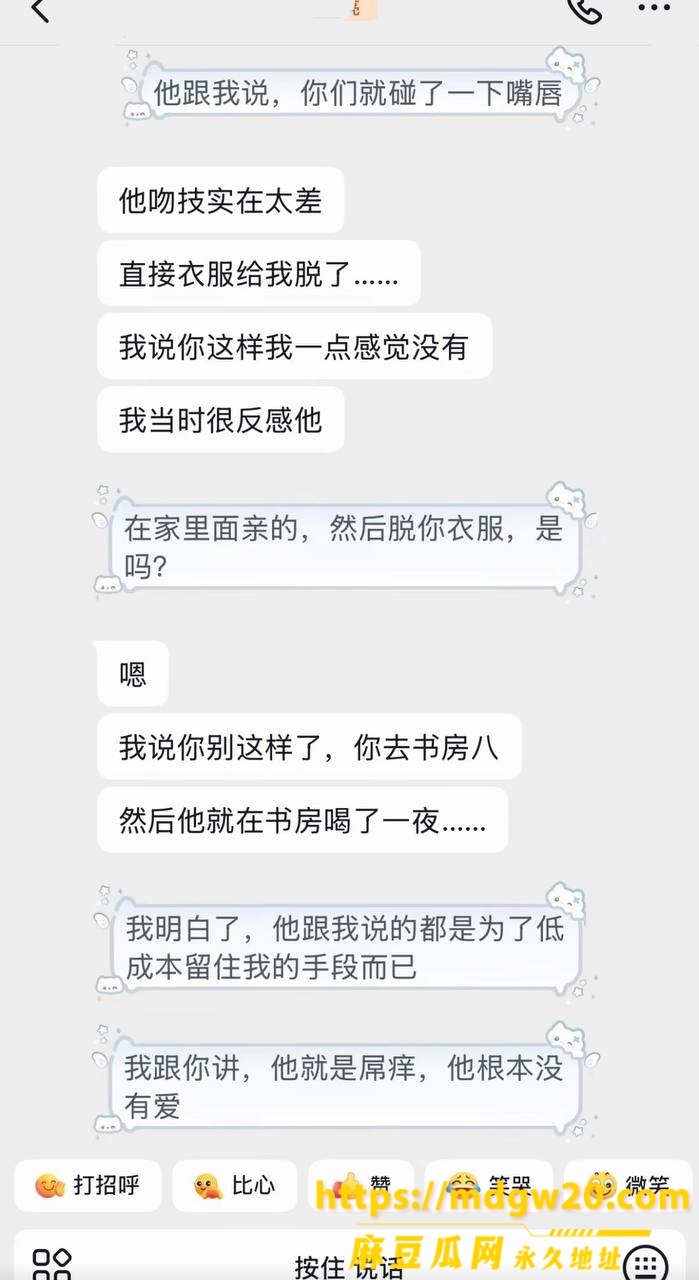Go back from this chat
Viewport: 699px width, 1280px height.
[39, 10]
